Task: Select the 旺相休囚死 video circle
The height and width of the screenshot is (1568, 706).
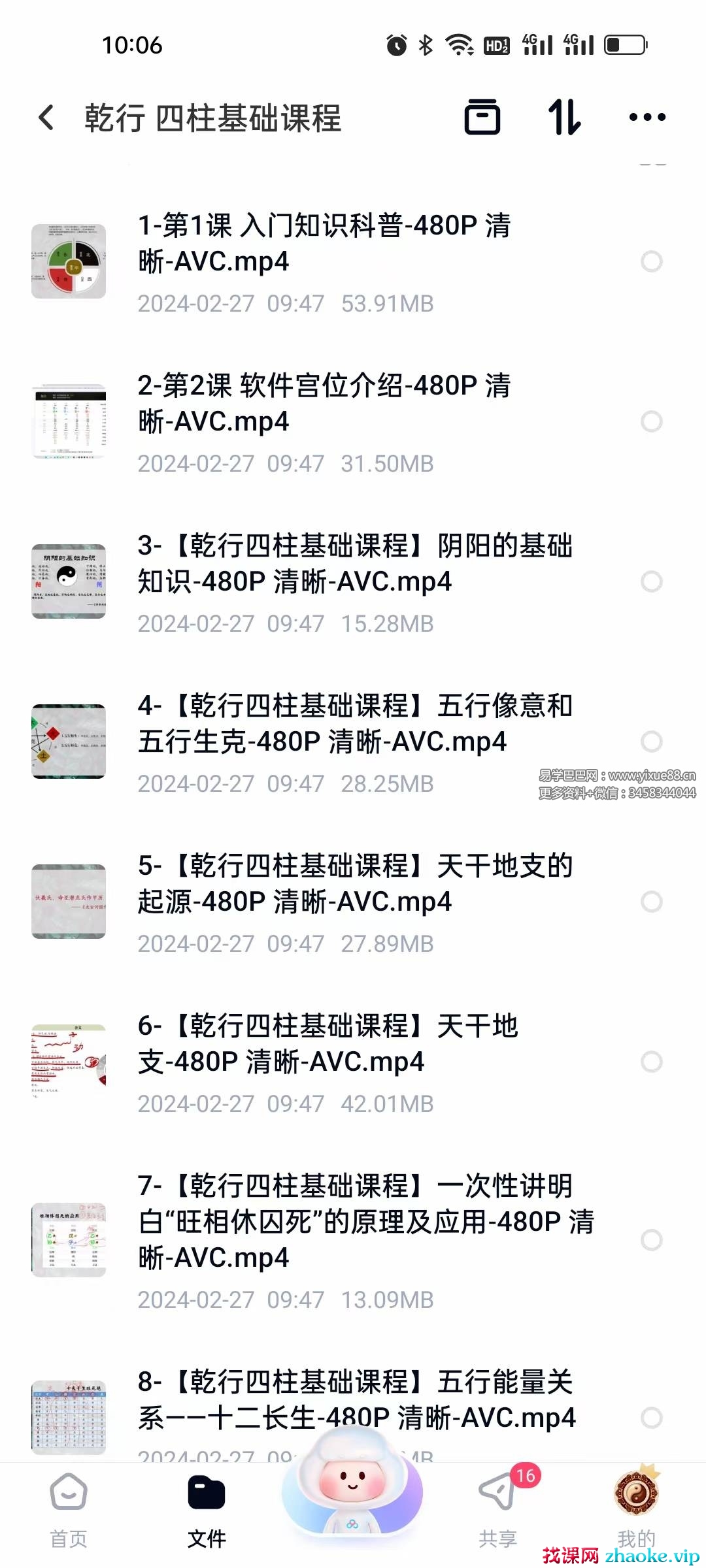Action: pyautogui.click(x=651, y=1239)
